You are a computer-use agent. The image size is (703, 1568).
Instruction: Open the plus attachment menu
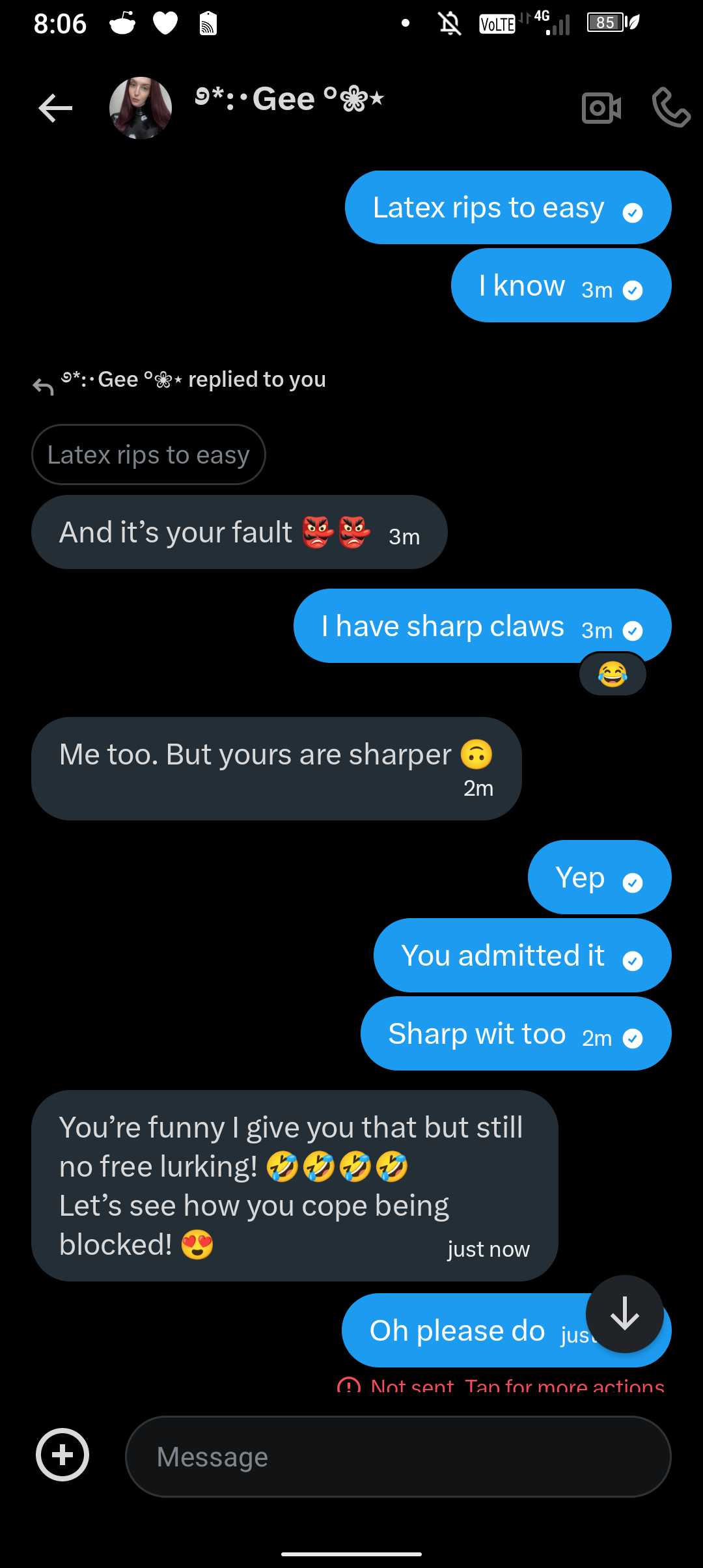tap(62, 1455)
